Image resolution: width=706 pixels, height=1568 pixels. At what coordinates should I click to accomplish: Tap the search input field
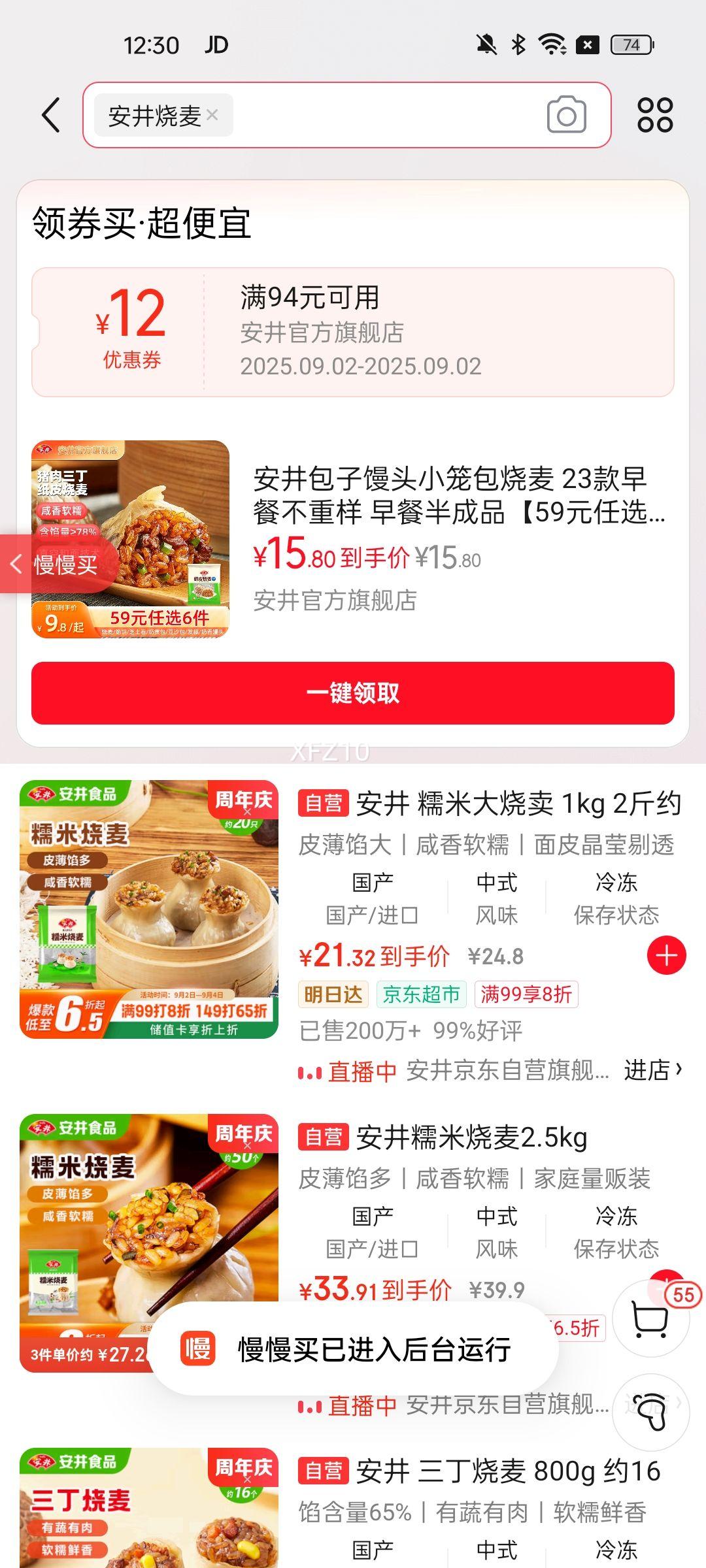[x=386, y=115]
